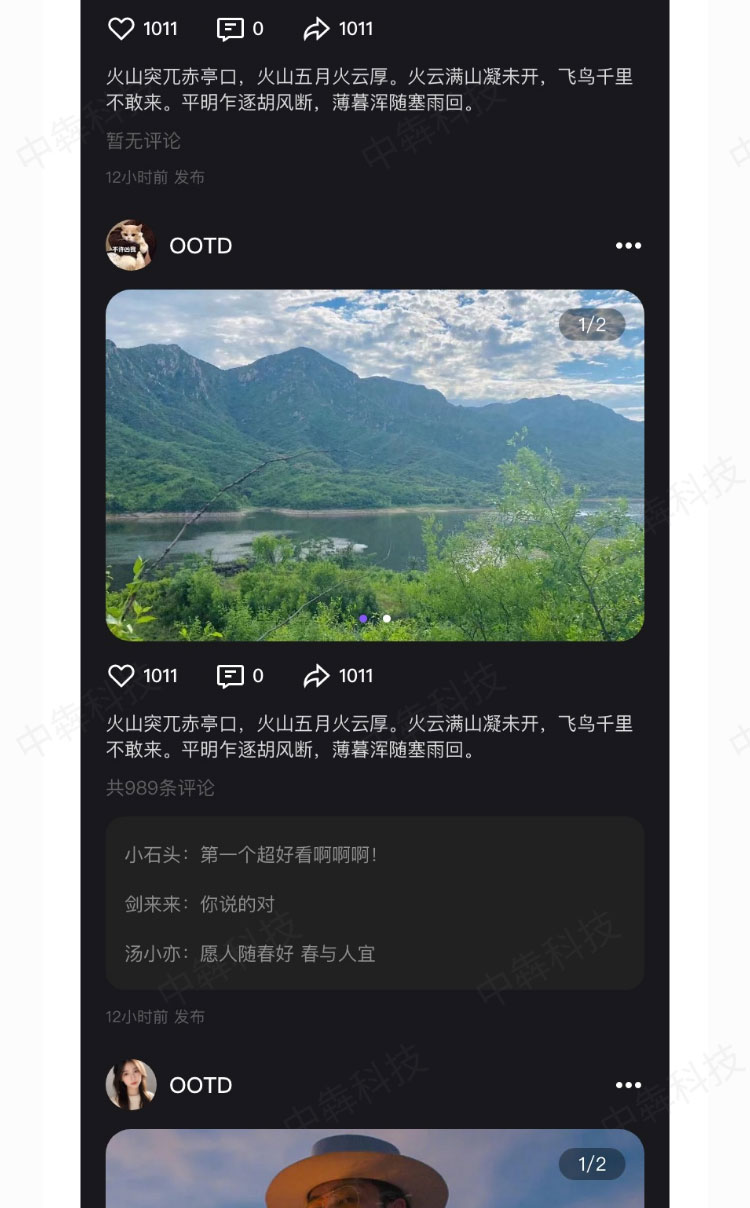Open the cat avatar profile
750x1208 pixels.
pyautogui.click(x=131, y=246)
